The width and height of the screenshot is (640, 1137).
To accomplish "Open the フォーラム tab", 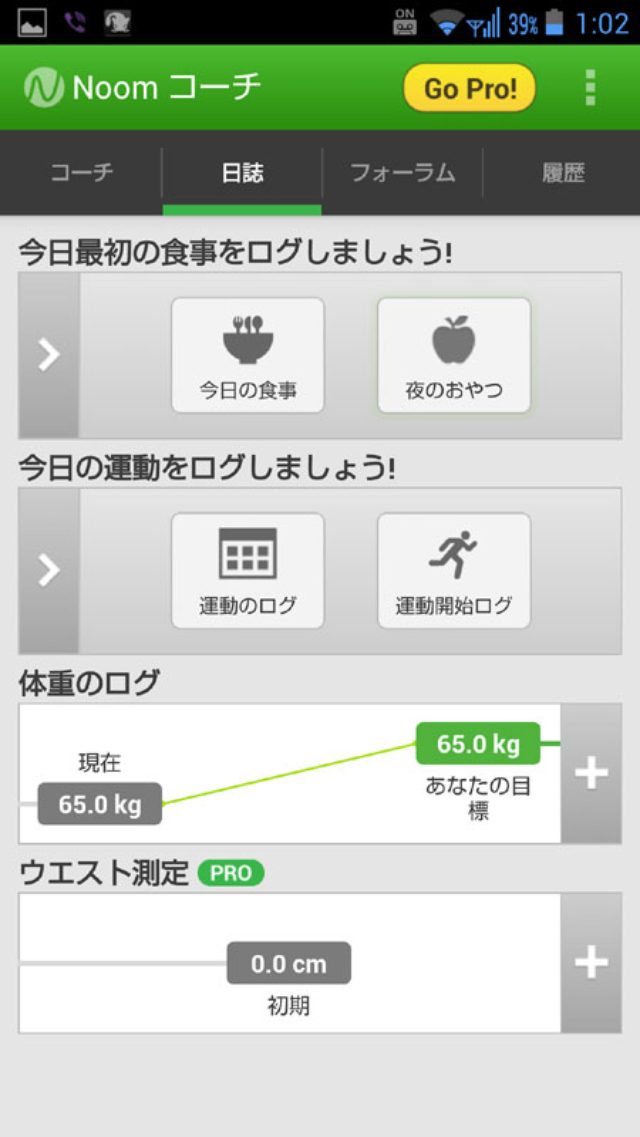I will click(x=403, y=173).
